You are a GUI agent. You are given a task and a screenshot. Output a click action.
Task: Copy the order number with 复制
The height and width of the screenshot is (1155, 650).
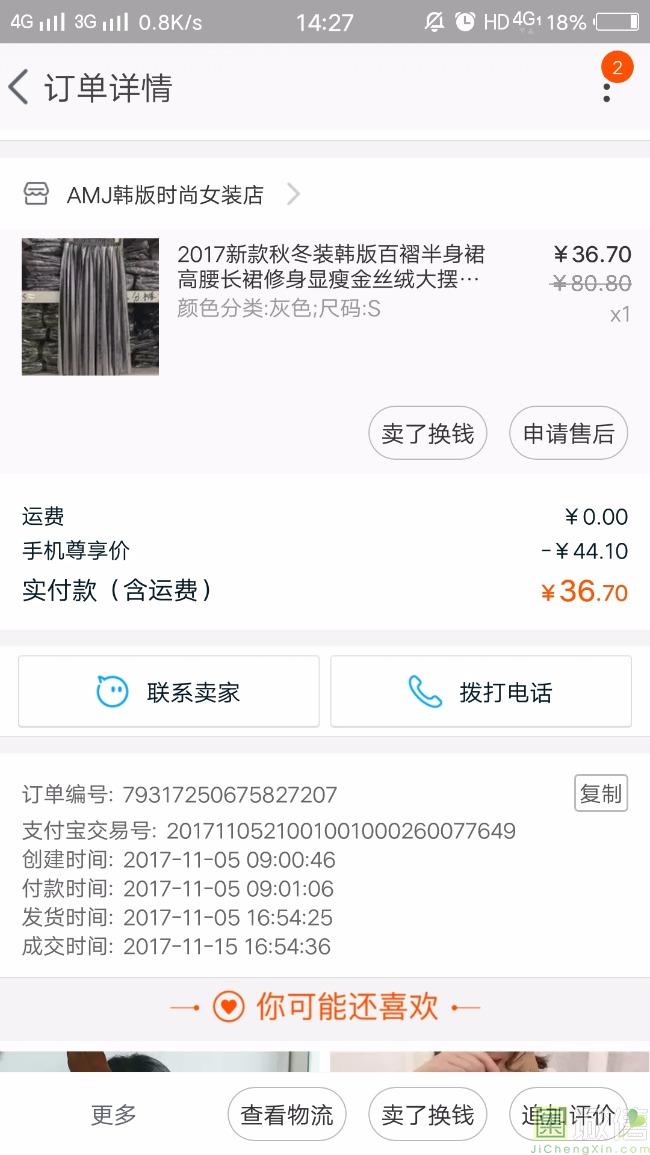click(600, 794)
